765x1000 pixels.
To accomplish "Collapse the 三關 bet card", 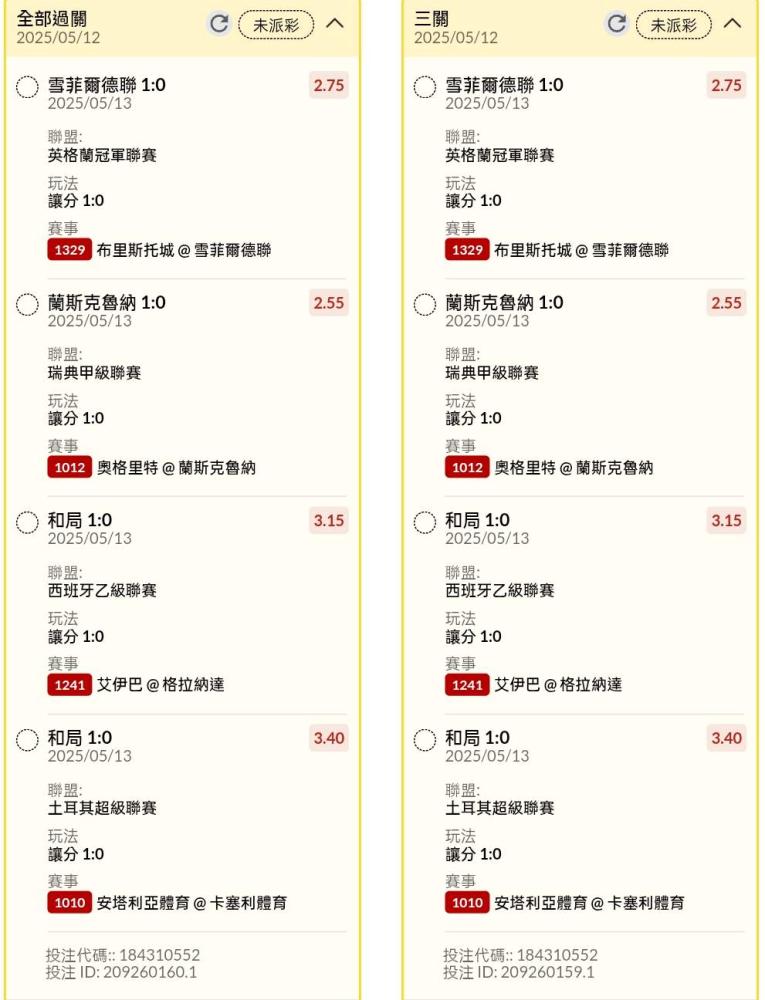I will 732,24.
